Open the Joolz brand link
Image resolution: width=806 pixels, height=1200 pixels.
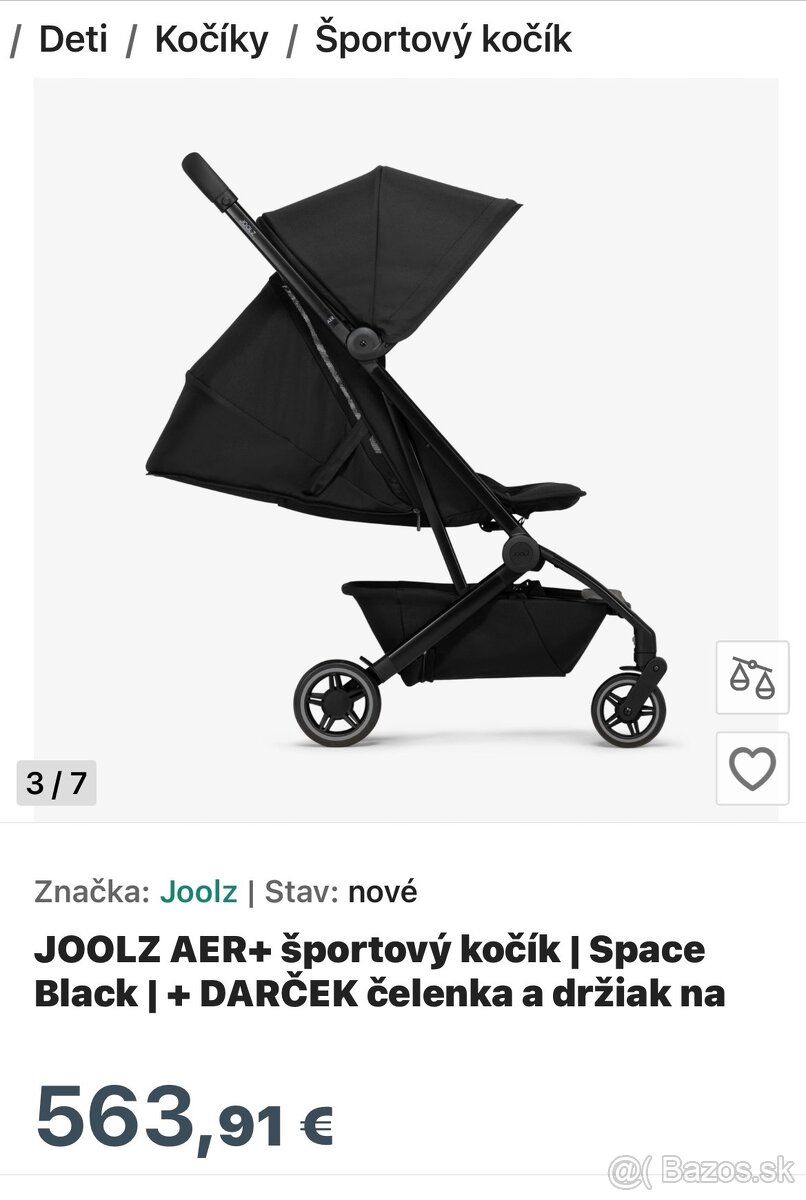(x=198, y=891)
